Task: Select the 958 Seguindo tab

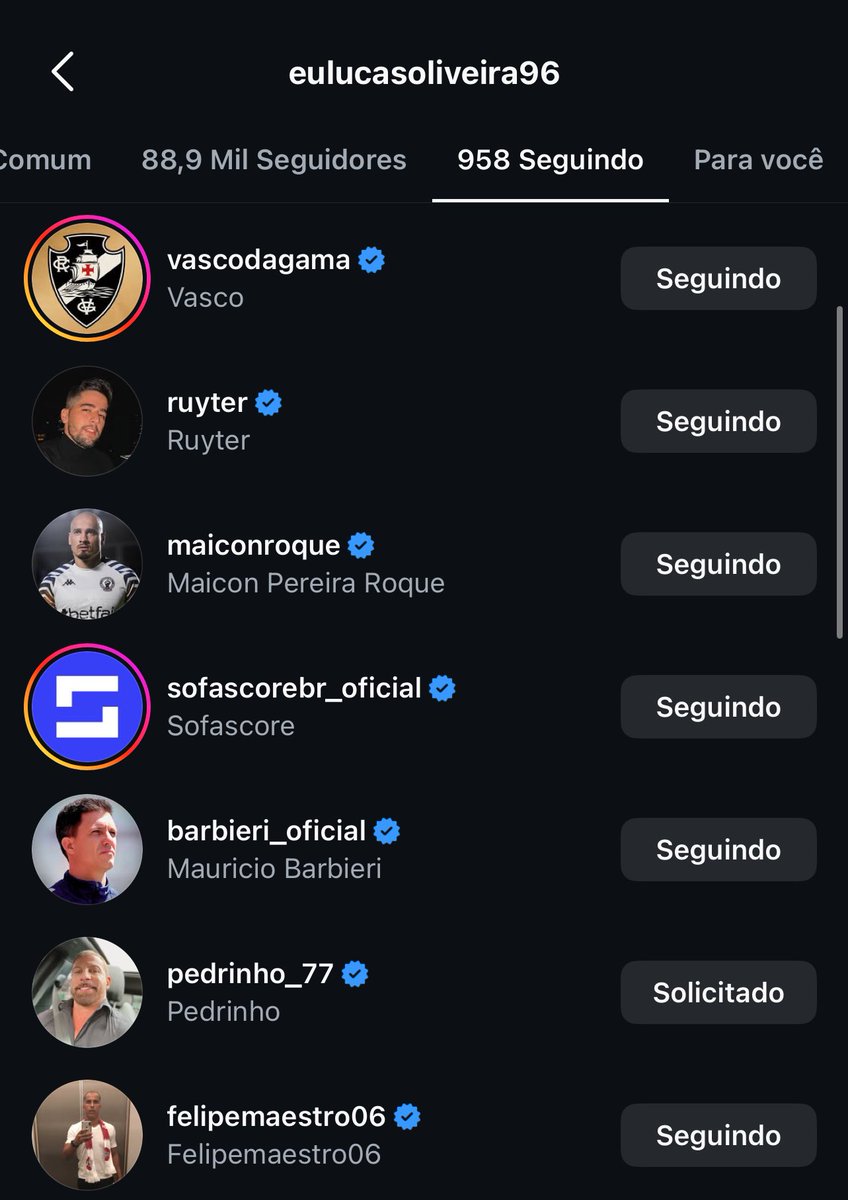Action: pos(550,160)
